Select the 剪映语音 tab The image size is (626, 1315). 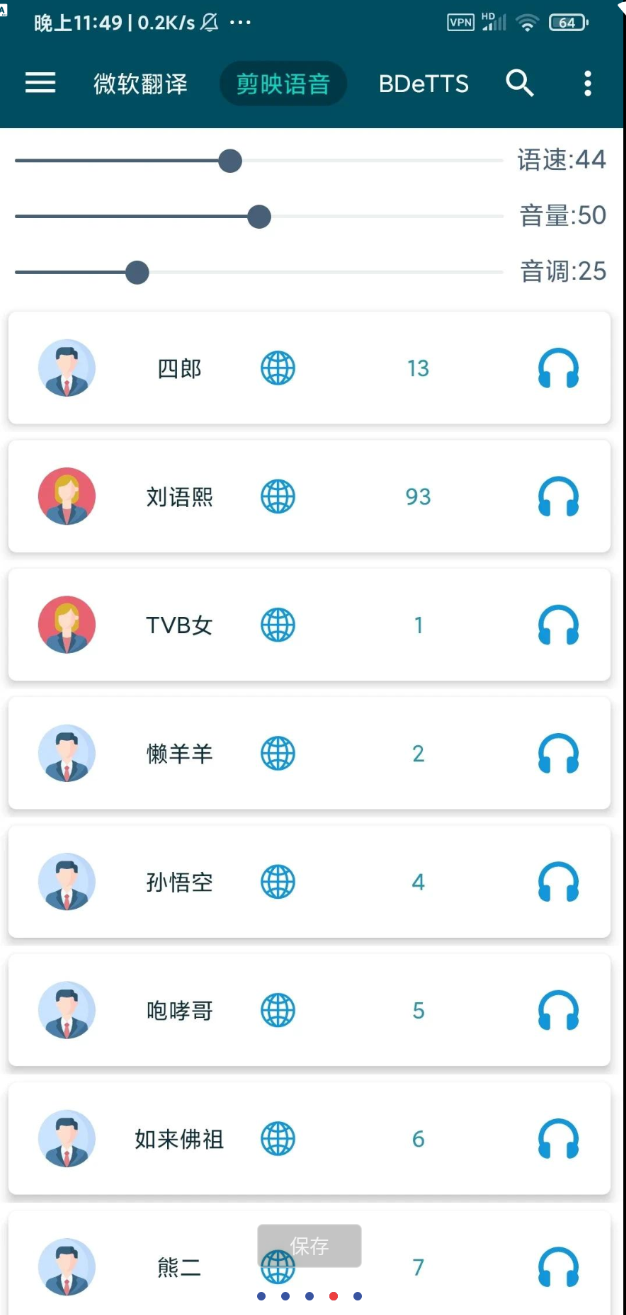point(283,84)
